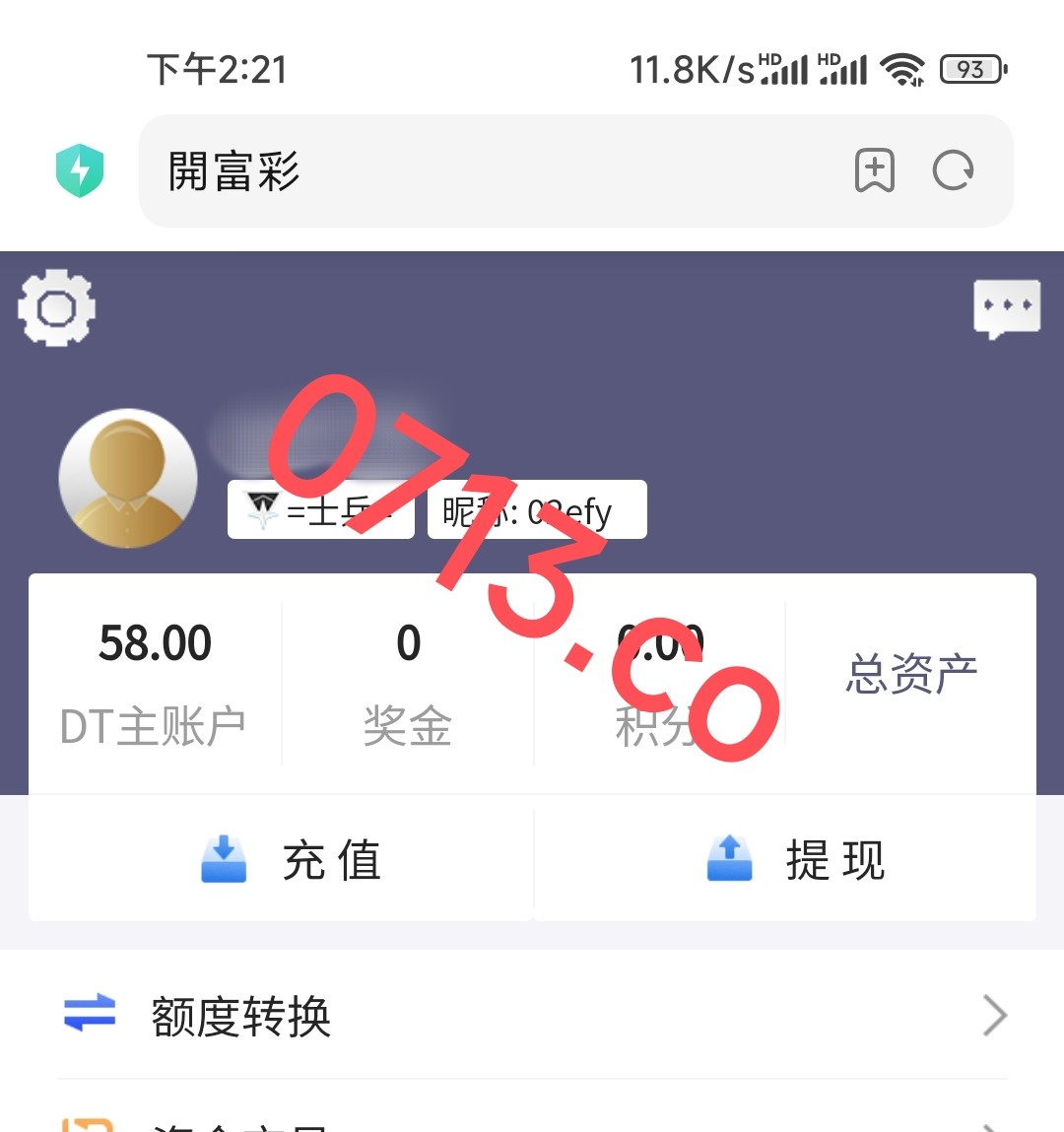The height and width of the screenshot is (1132, 1064).
Task: Reload the current page
Action: [x=953, y=171]
